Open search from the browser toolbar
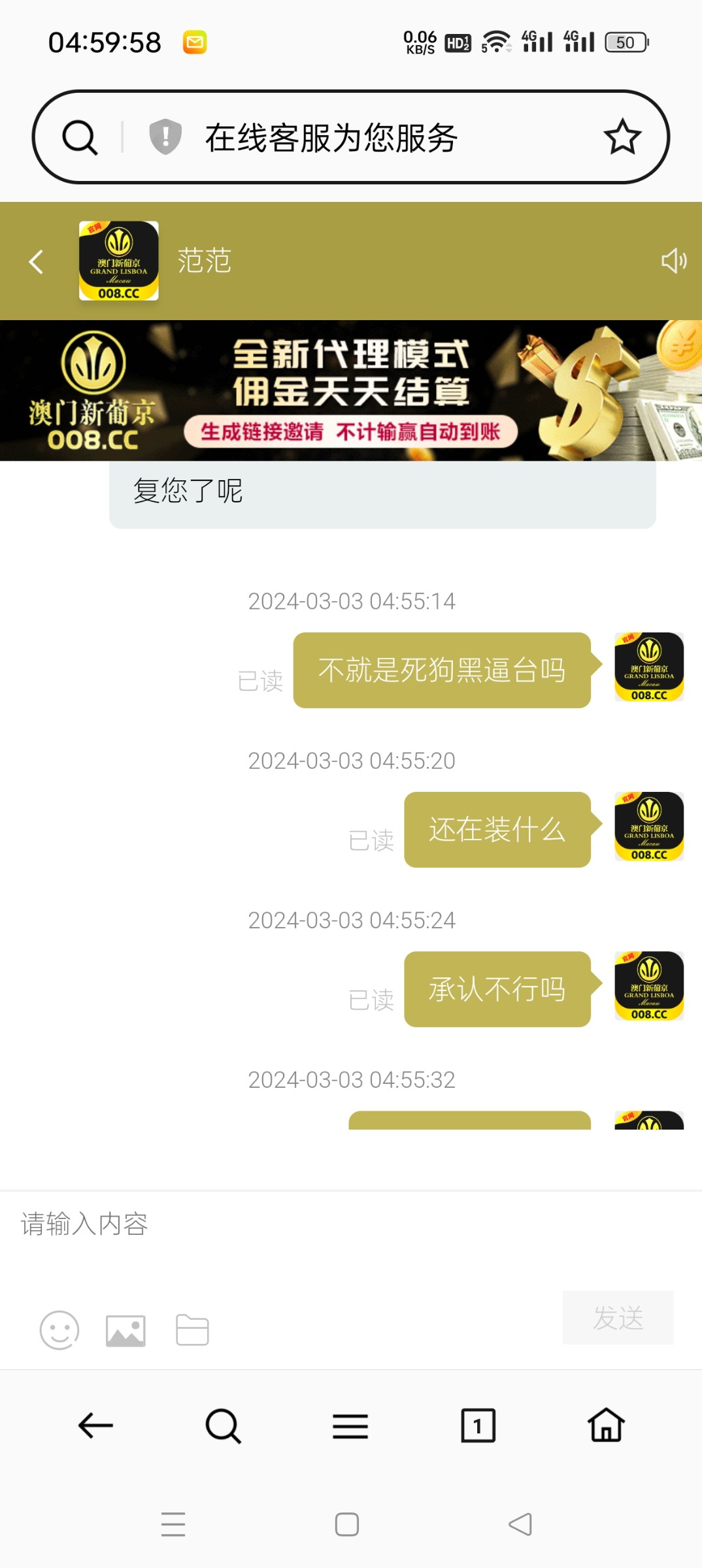Image resolution: width=702 pixels, height=1568 pixels. click(x=223, y=1426)
